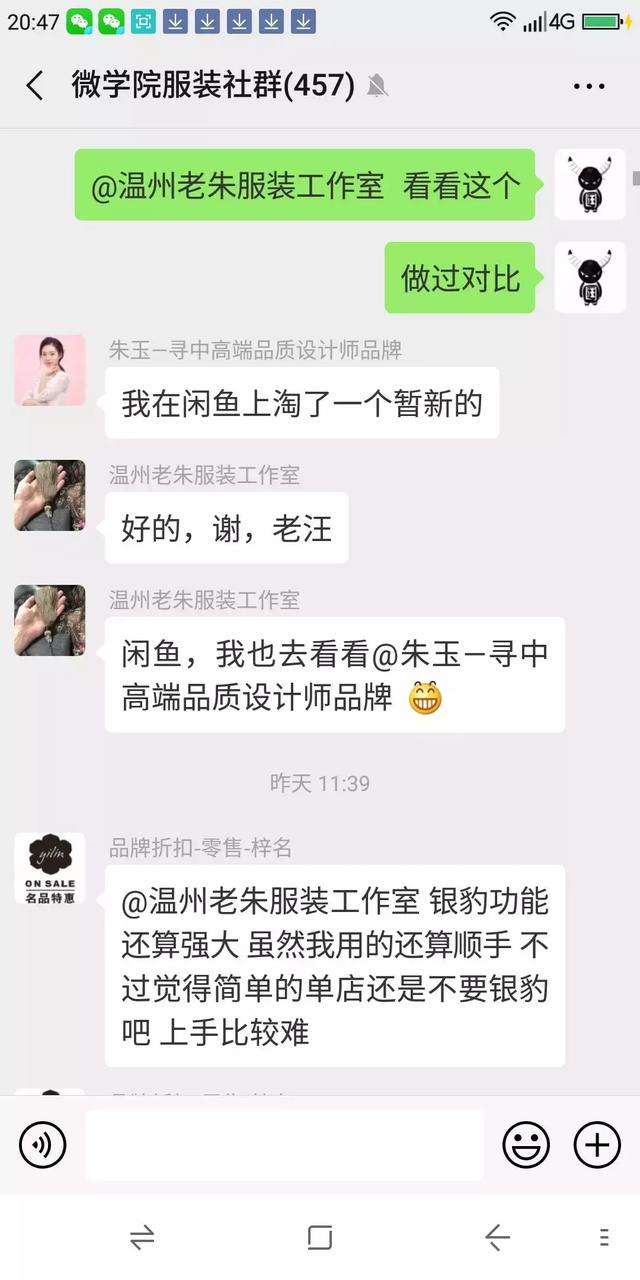
Task: Go back from the 微学院服装社群 chat
Action: [x=35, y=86]
